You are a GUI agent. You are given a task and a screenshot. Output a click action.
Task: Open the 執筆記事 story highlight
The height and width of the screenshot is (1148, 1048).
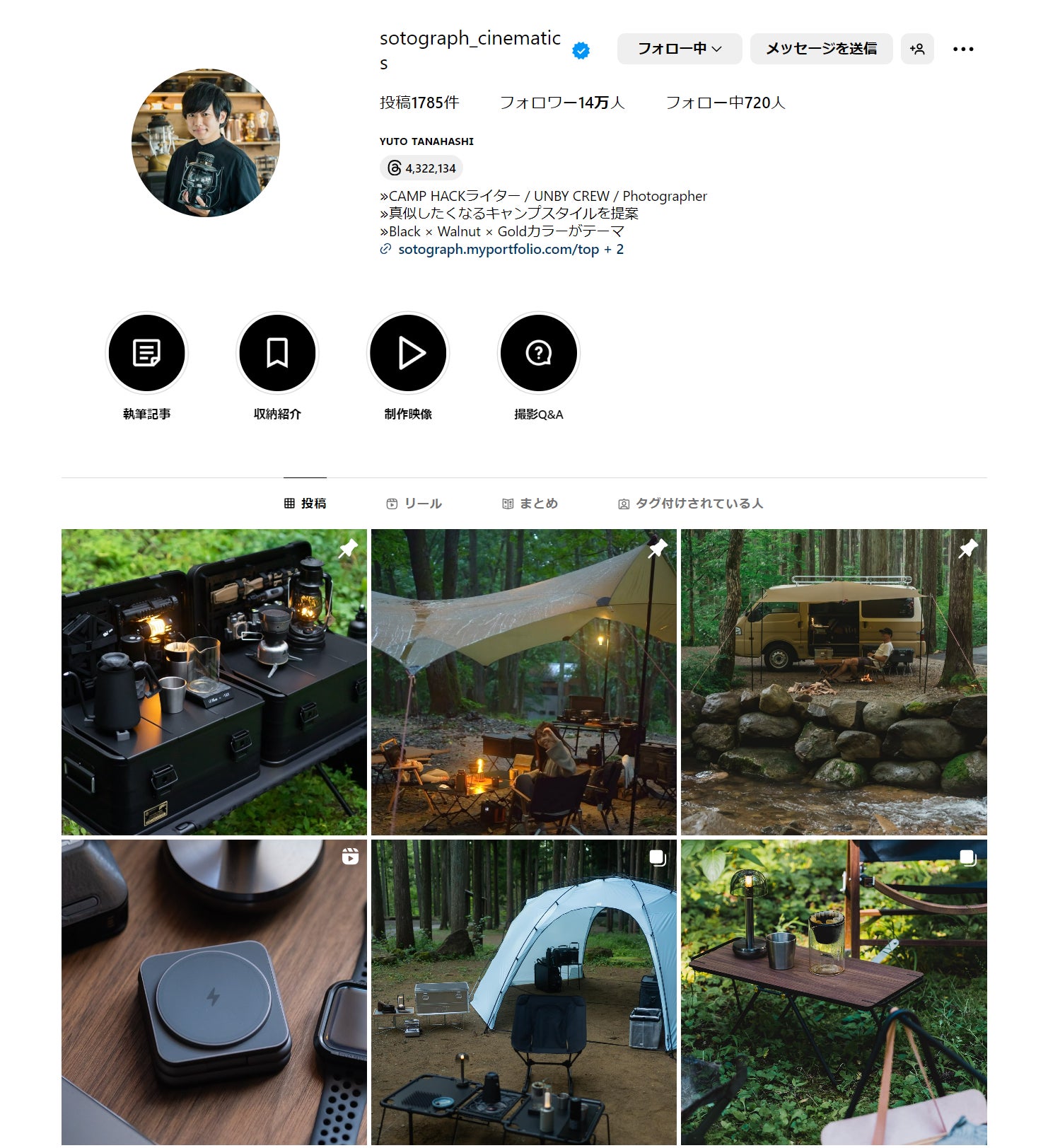pyautogui.click(x=146, y=353)
